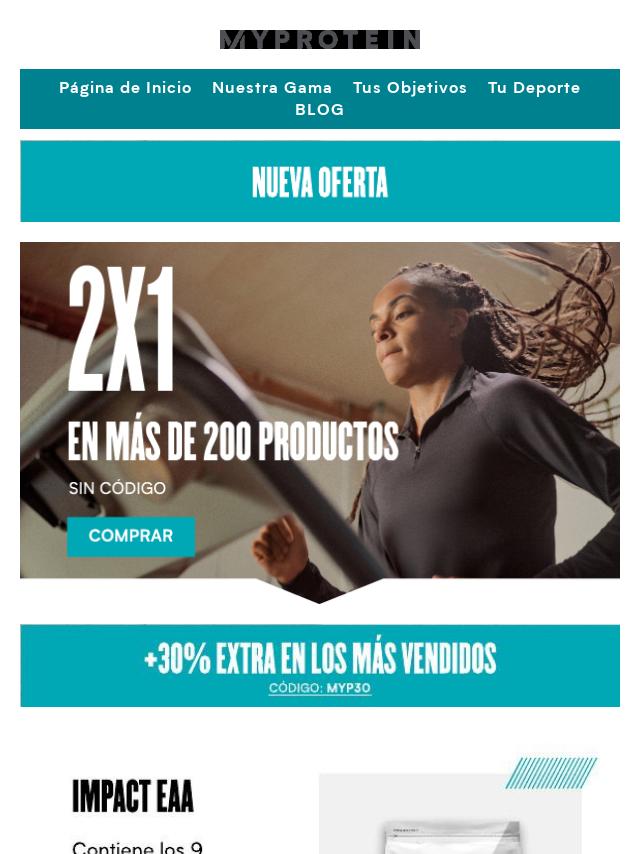Open the Página de Inicio link
This screenshot has width=640, height=854.
125,88
